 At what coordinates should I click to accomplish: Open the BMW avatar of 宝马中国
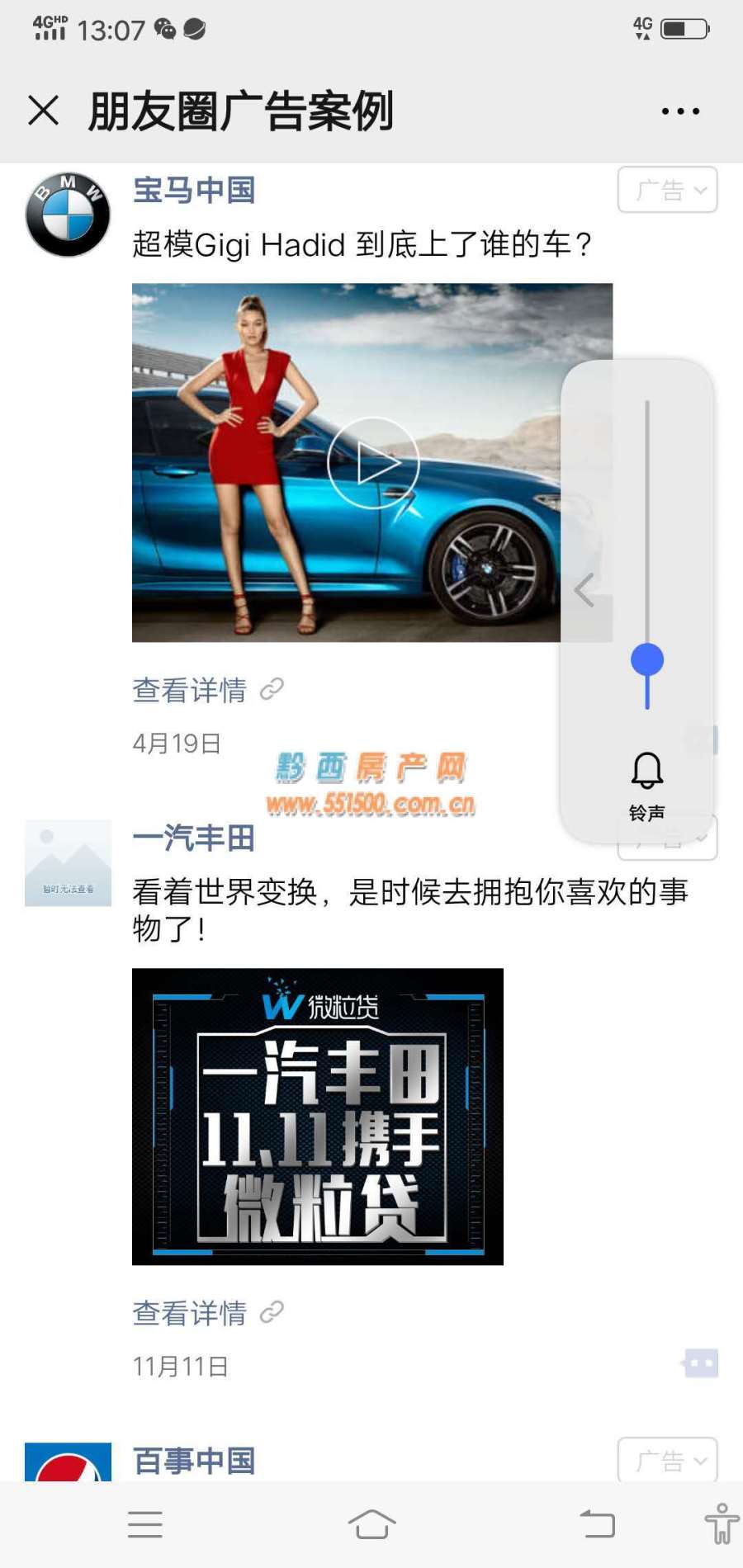(68, 215)
